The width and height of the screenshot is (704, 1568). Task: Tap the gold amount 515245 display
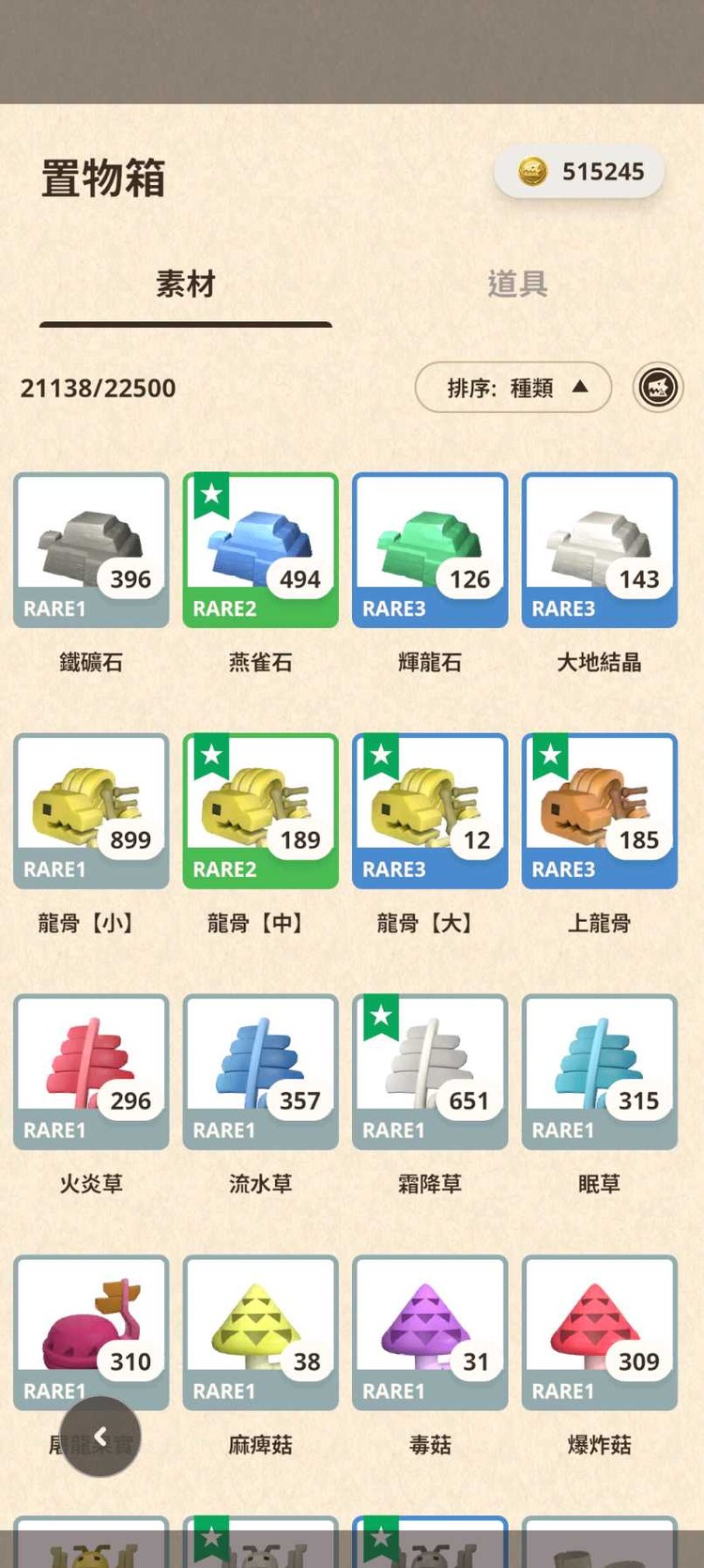pos(578,172)
